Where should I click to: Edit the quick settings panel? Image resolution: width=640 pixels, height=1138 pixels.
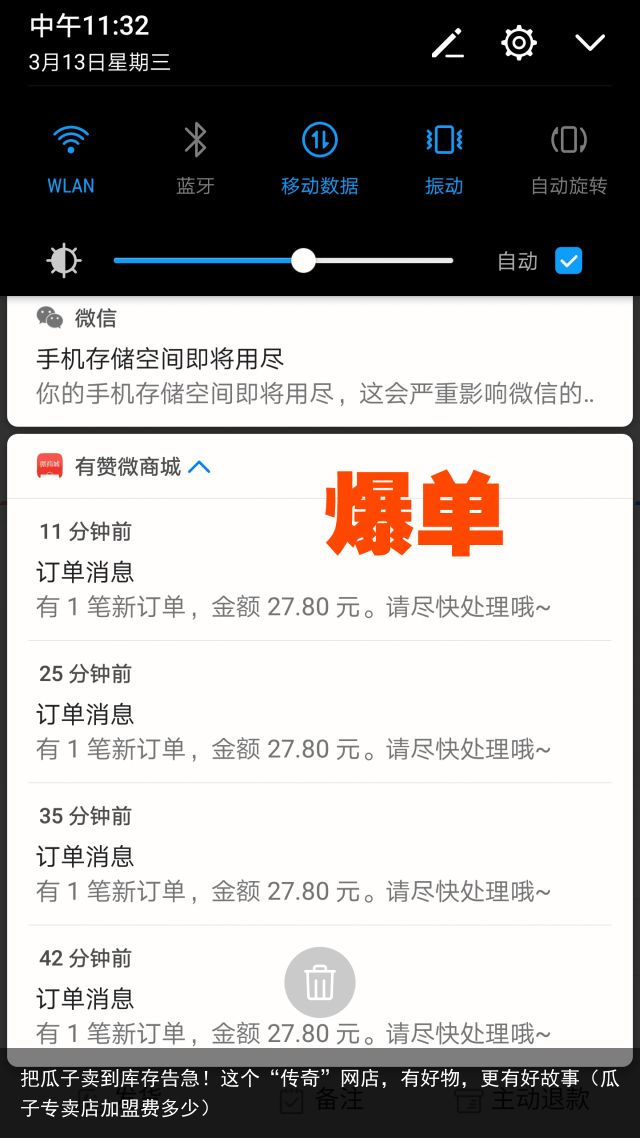tap(447, 43)
